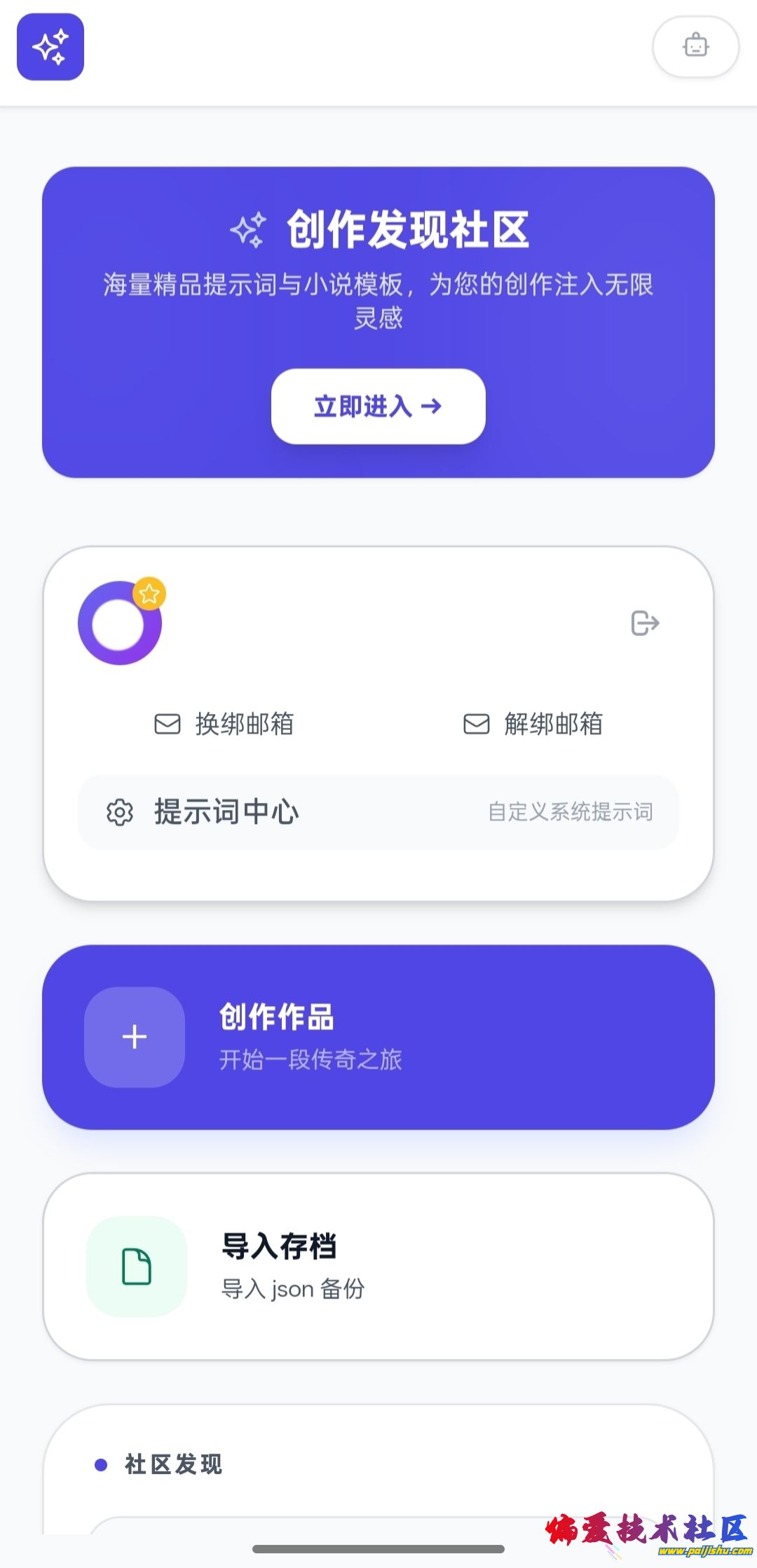The image size is (757, 1568).
Task: Enter the community via 立即进入
Action: click(378, 406)
